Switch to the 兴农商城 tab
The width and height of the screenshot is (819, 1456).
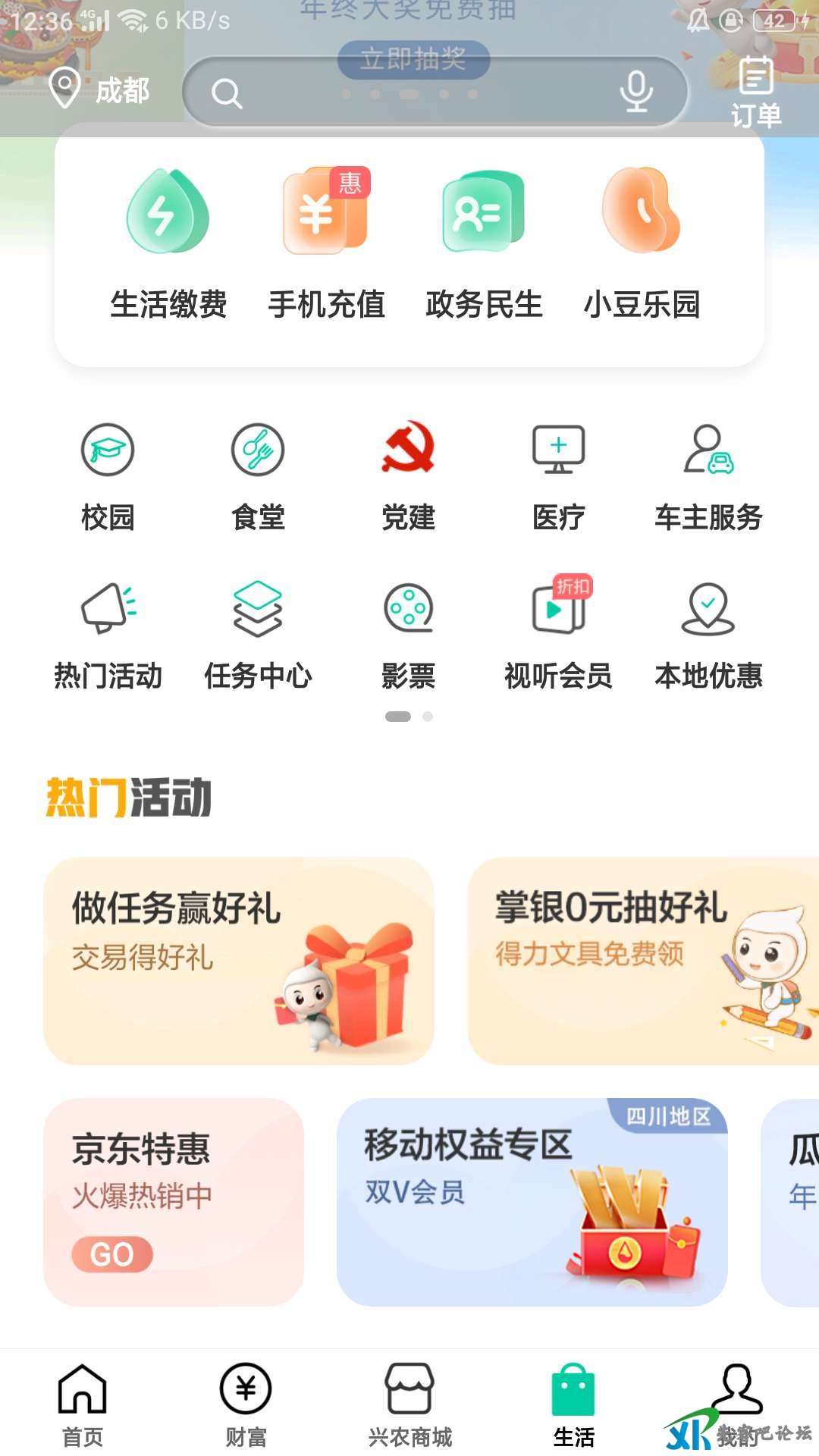pos(409,1404)
